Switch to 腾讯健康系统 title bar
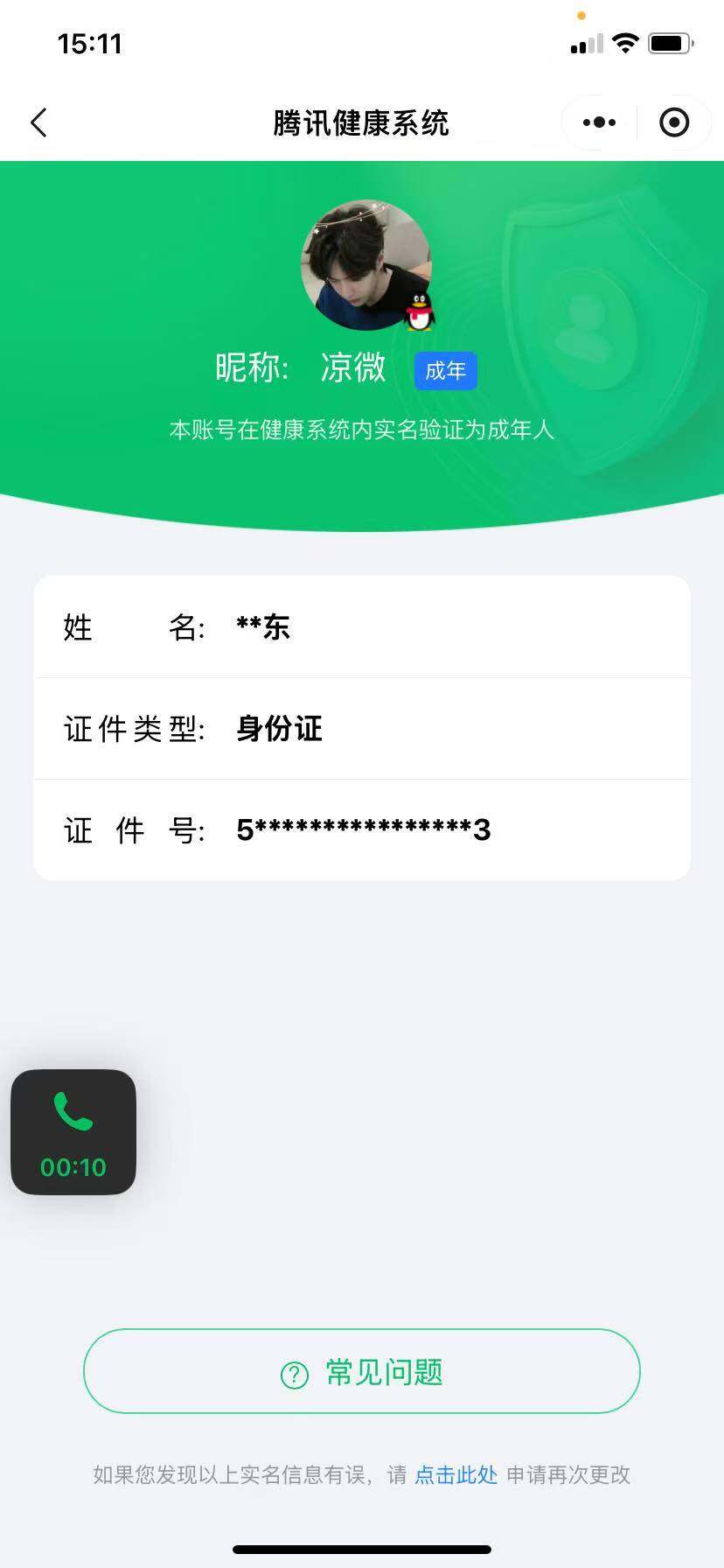Screen dimensions: 724x1568 pos(362,122)
